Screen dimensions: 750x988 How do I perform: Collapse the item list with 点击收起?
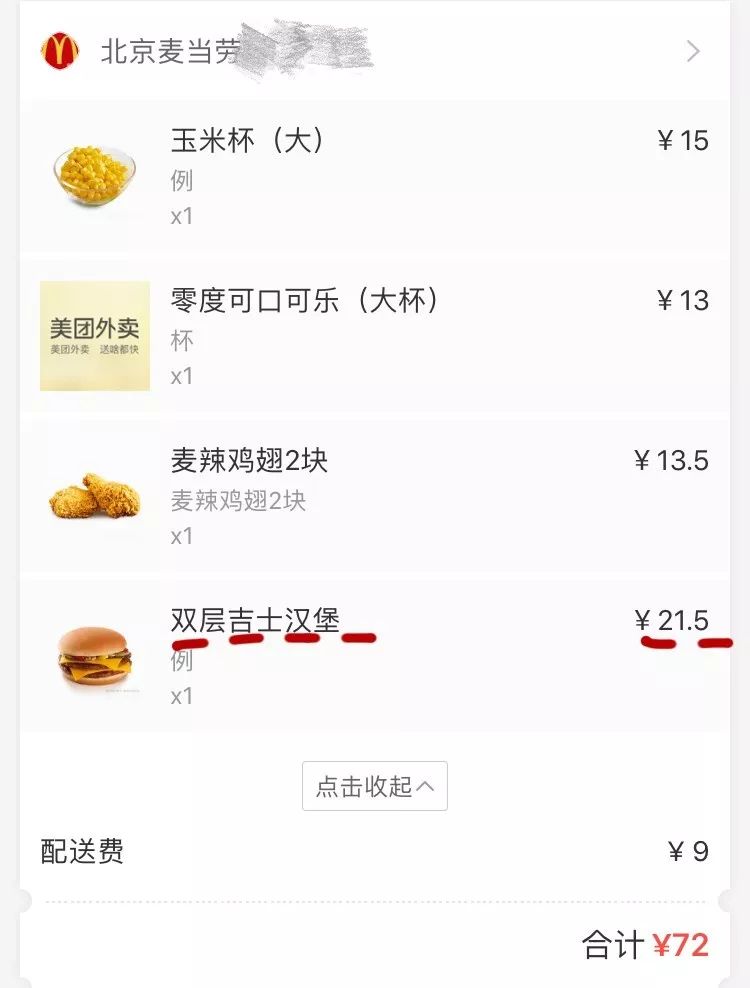[x=375, y=786]
